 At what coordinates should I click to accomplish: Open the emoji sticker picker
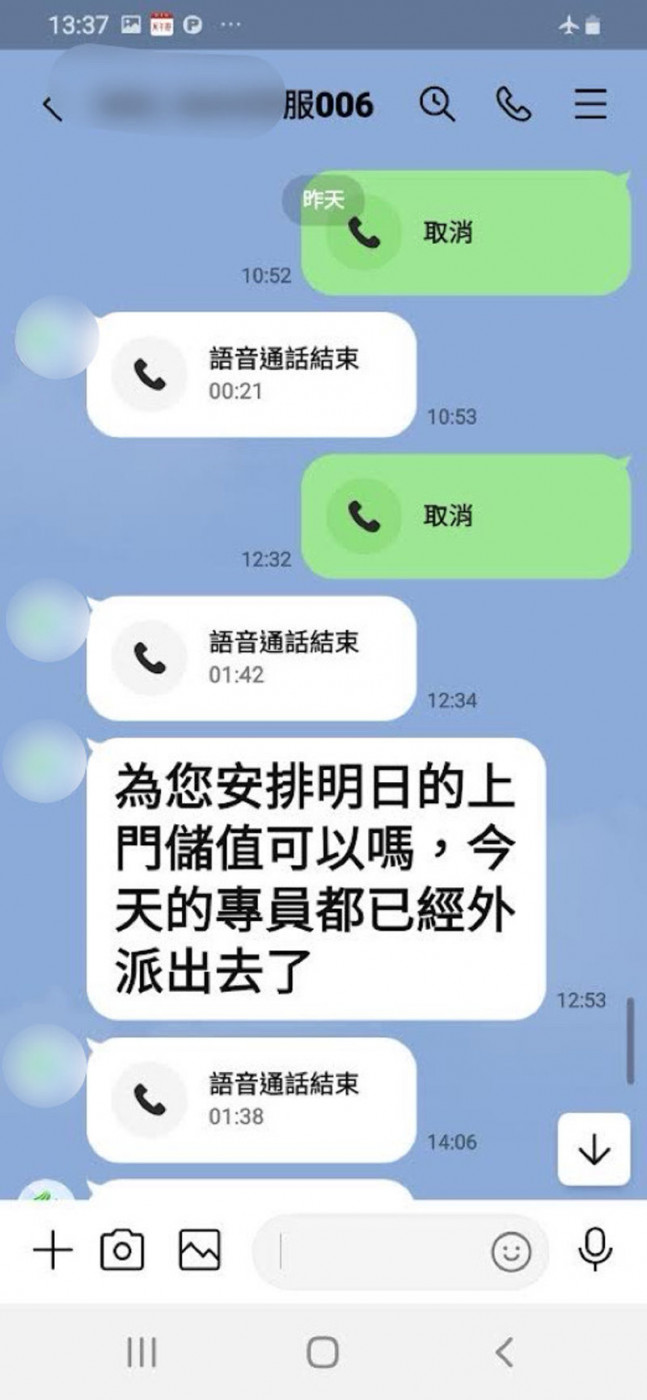(511, 1252)
